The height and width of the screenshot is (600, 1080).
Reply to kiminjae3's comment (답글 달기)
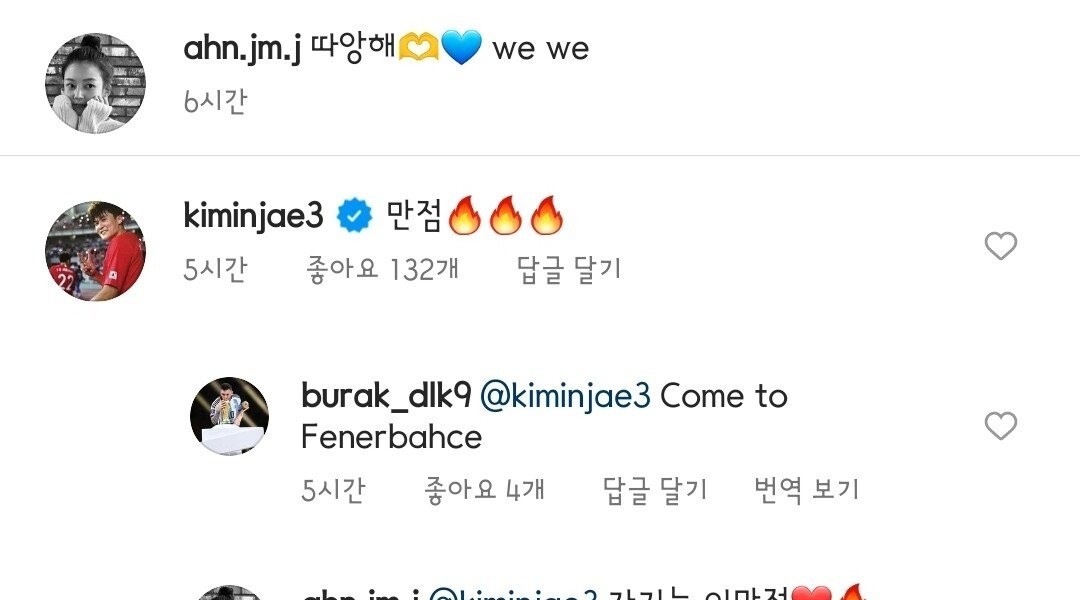tap(569, 269)
